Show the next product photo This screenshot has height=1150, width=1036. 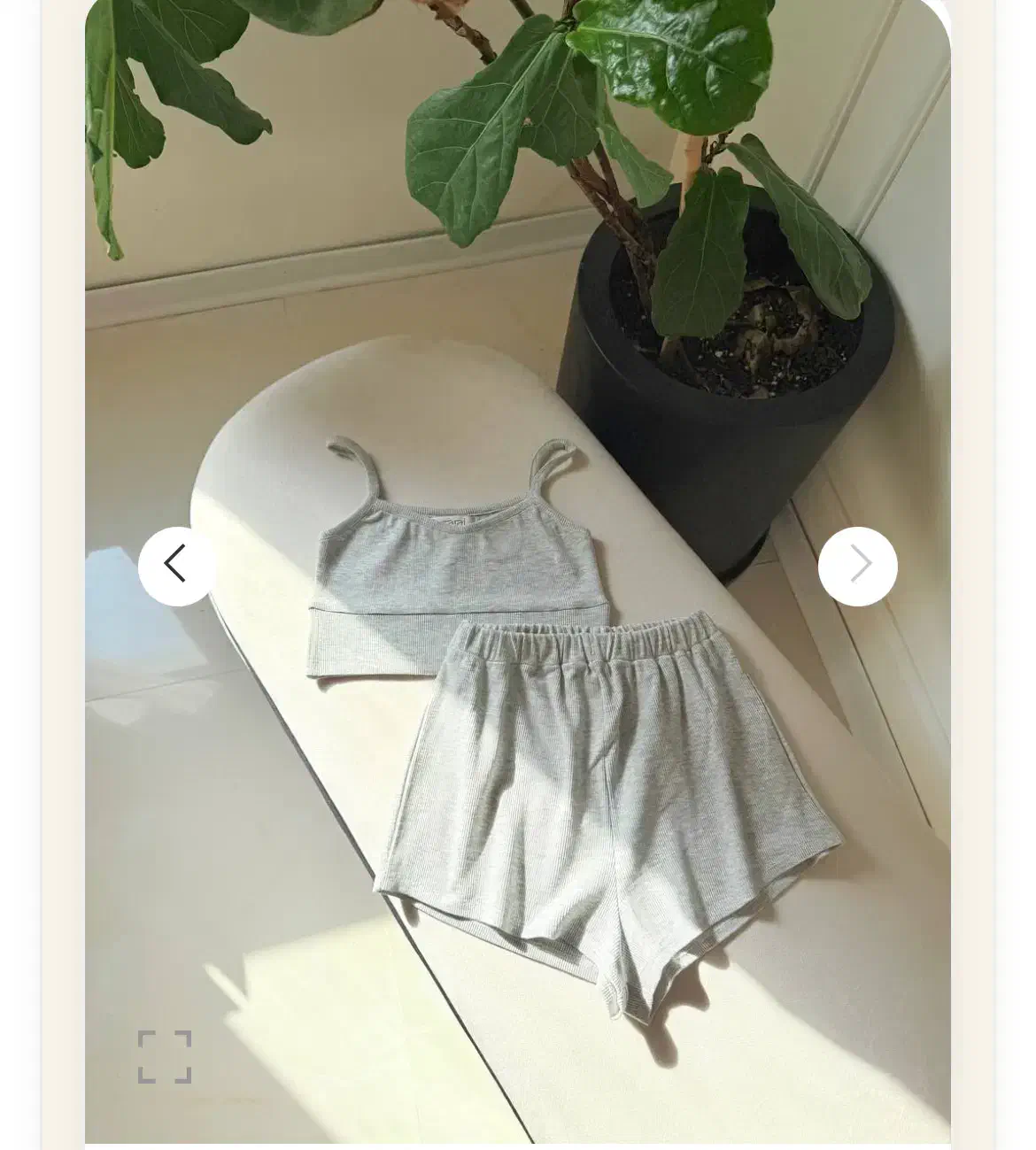857,566
